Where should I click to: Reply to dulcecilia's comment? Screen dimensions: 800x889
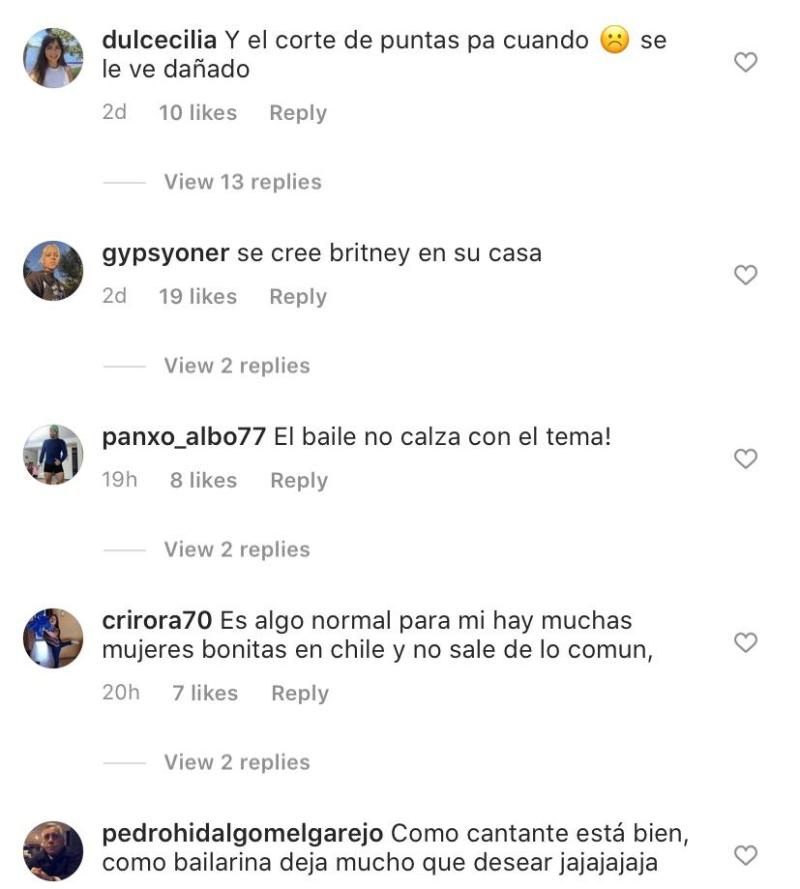click(x=298, y=113)
